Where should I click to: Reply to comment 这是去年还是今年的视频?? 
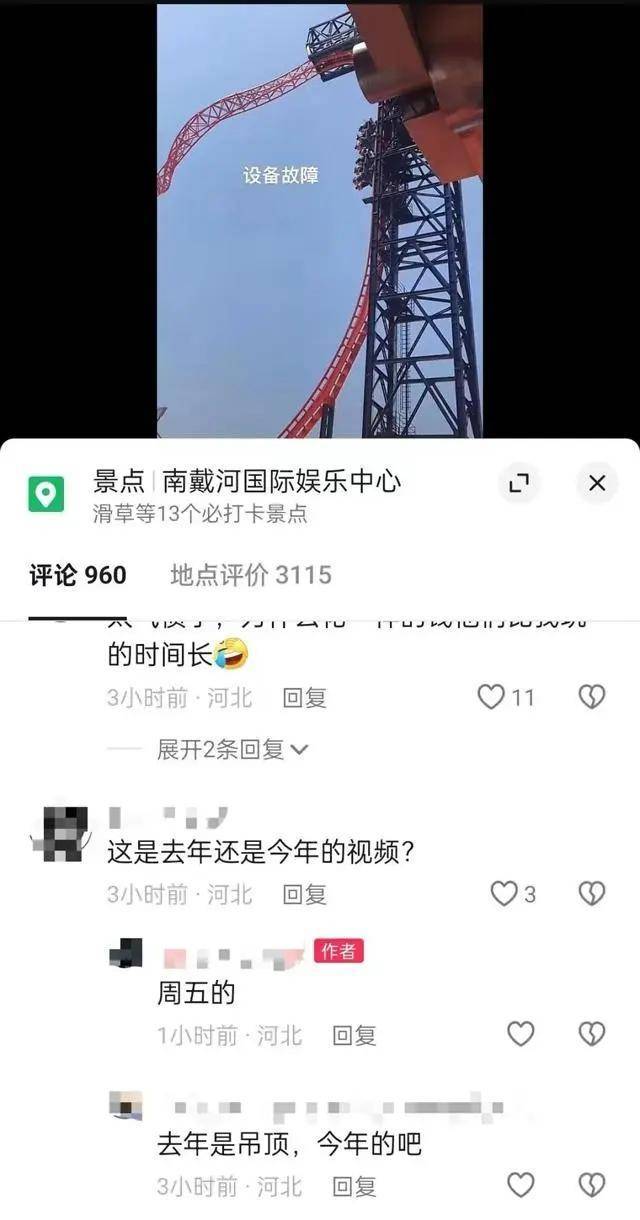pos(304,894)
